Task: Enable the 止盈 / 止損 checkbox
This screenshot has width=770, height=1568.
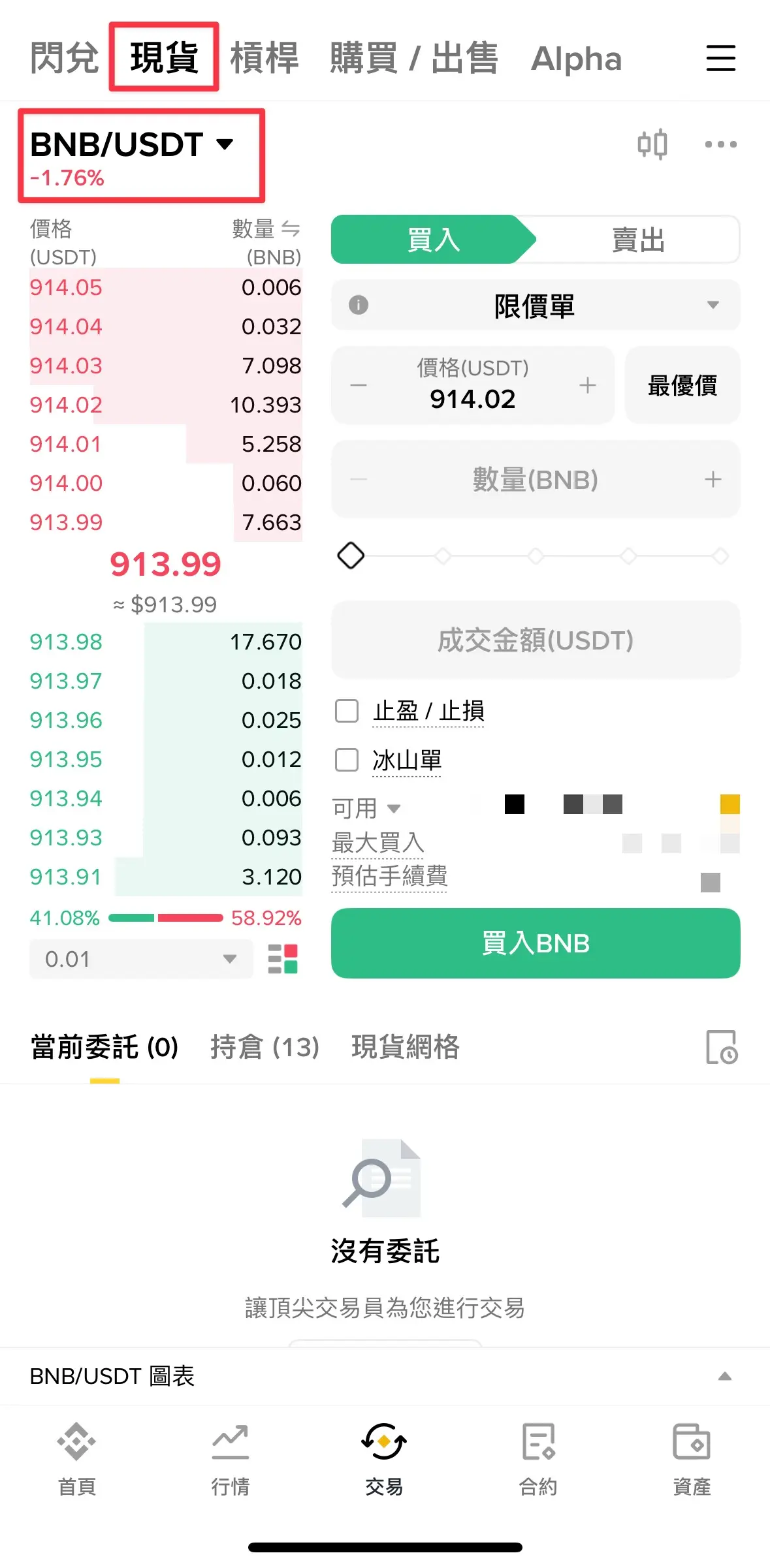Action: point(347,711)
